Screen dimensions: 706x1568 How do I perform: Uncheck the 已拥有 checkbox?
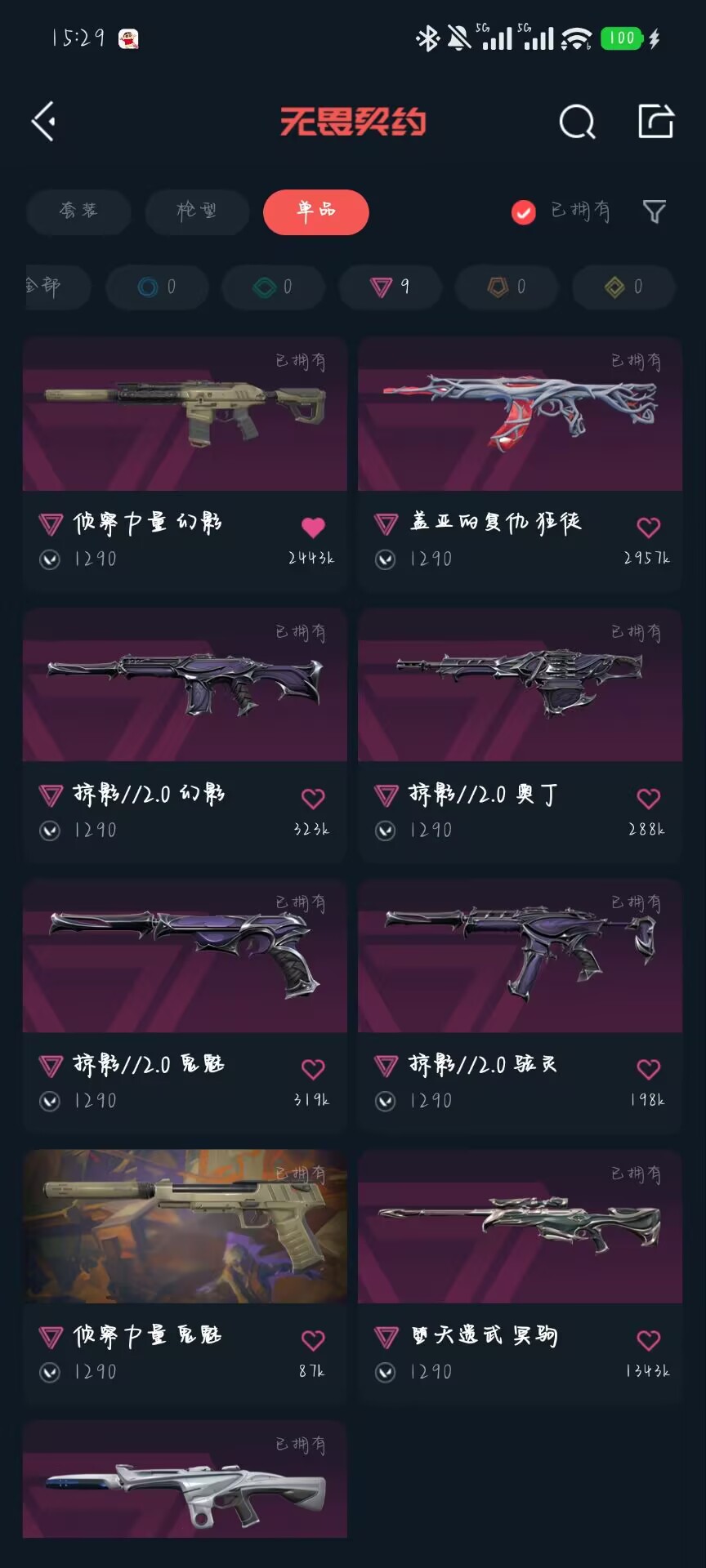pos(523,212)
